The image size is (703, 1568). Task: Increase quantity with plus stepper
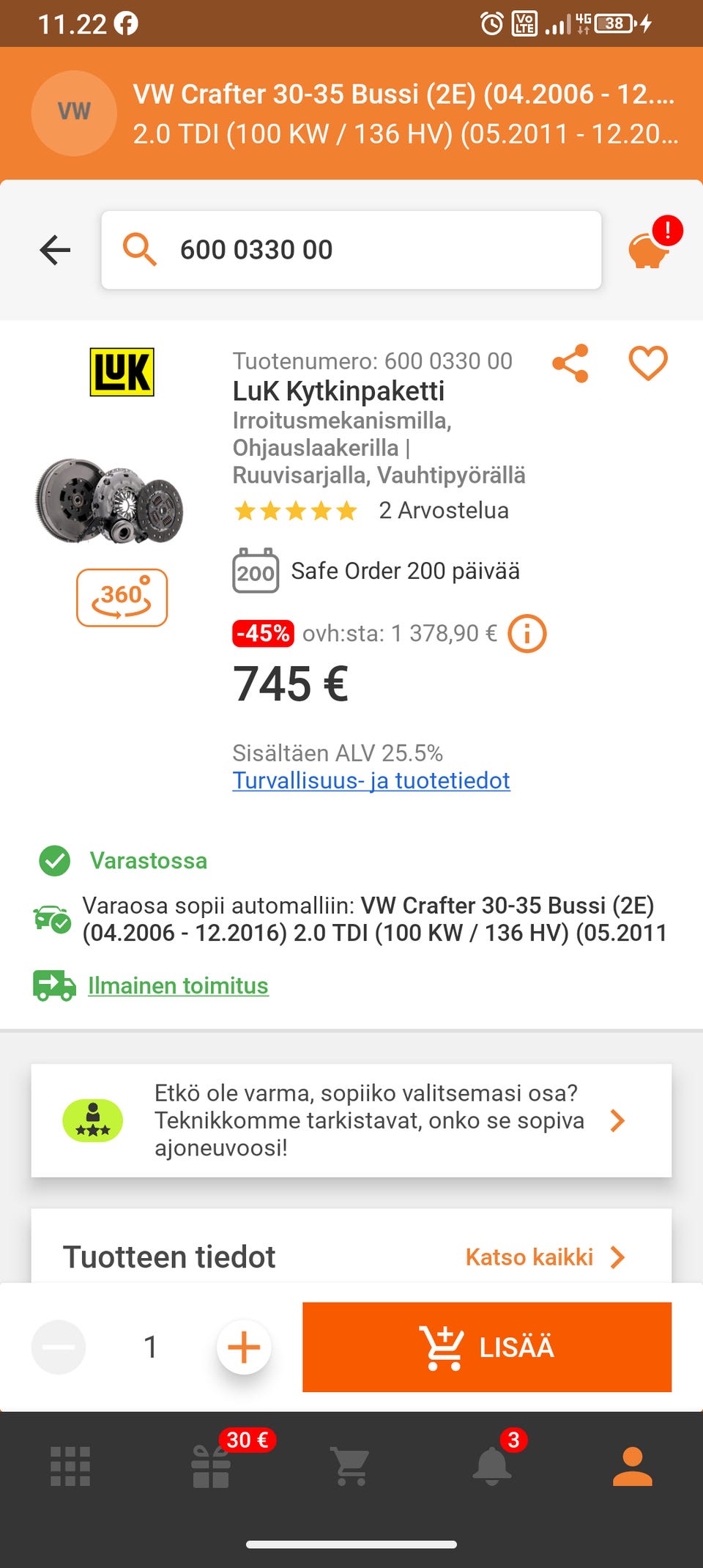tap(244, 1347)
